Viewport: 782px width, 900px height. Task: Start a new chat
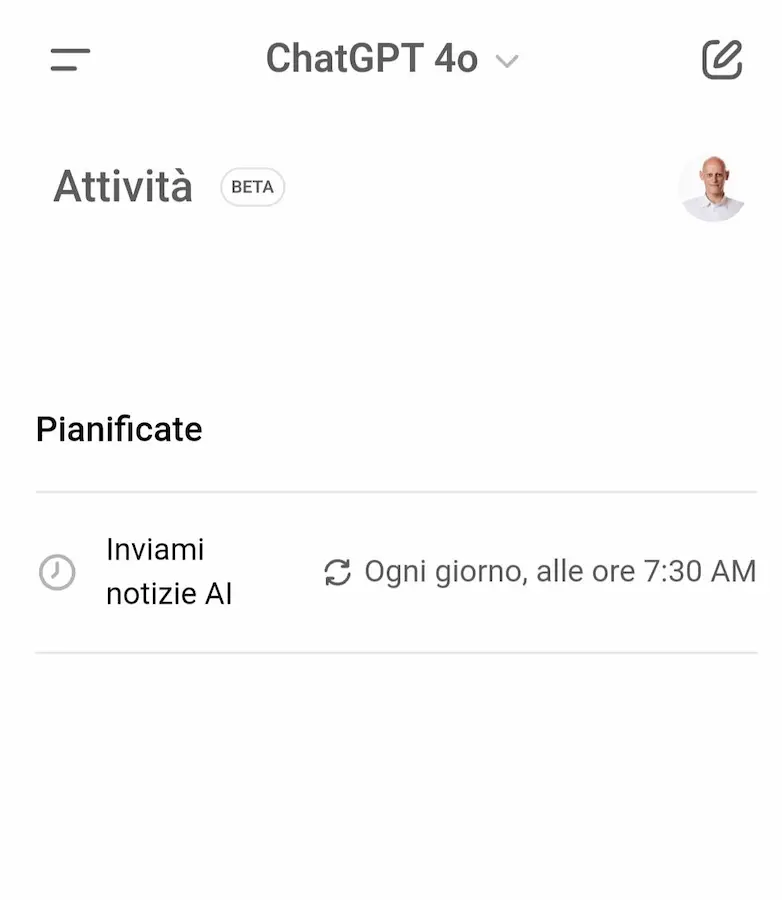pyautogui.click(x=722, y=60)
